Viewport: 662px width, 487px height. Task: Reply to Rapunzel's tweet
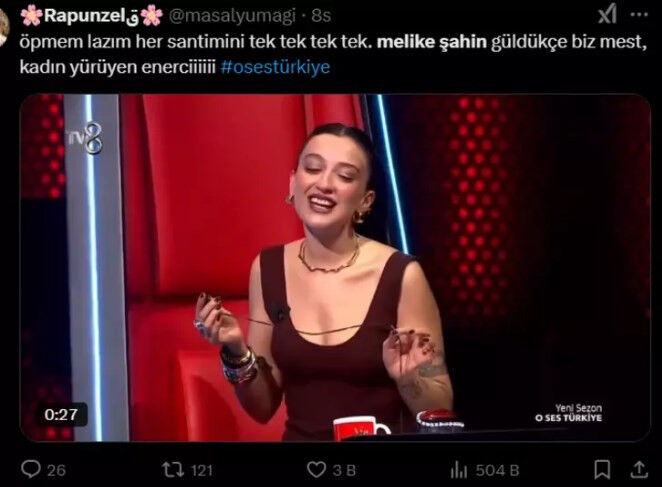pyautogui.click(x=31, y=469)
